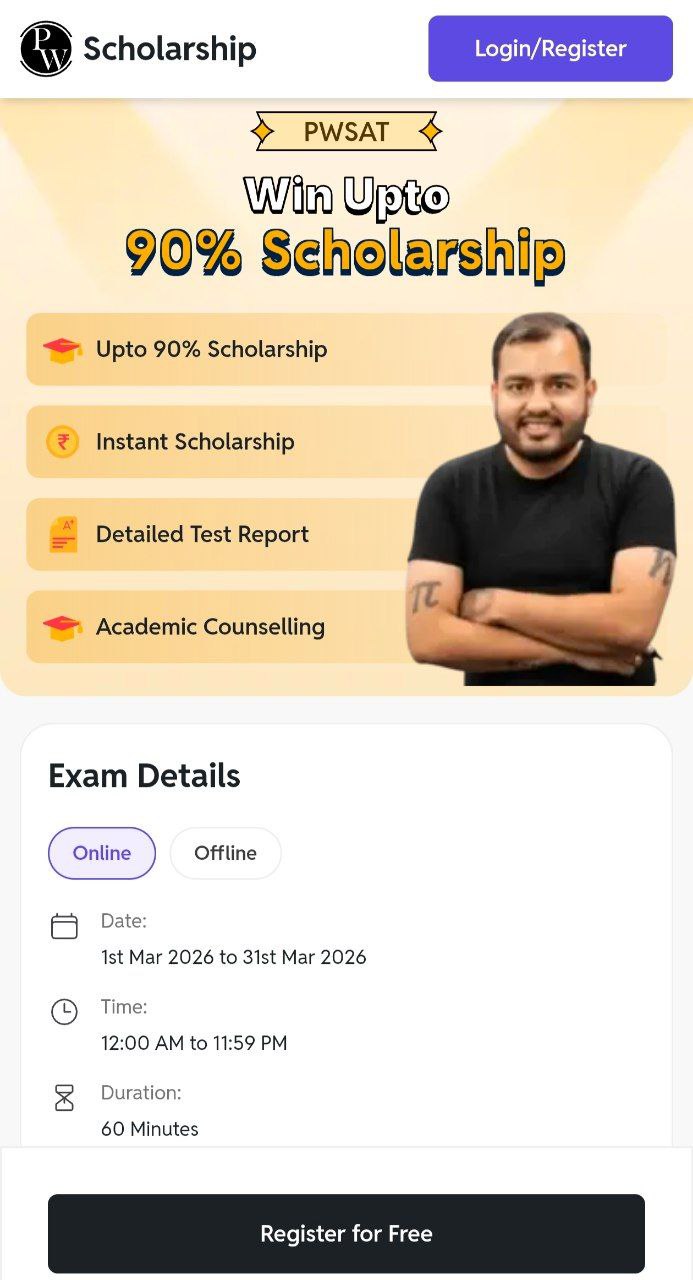Image resolution: width=693 pixels, height=1280 pixels.
Task: Tap the Login/Register button
Action: (x=550, y=48)
